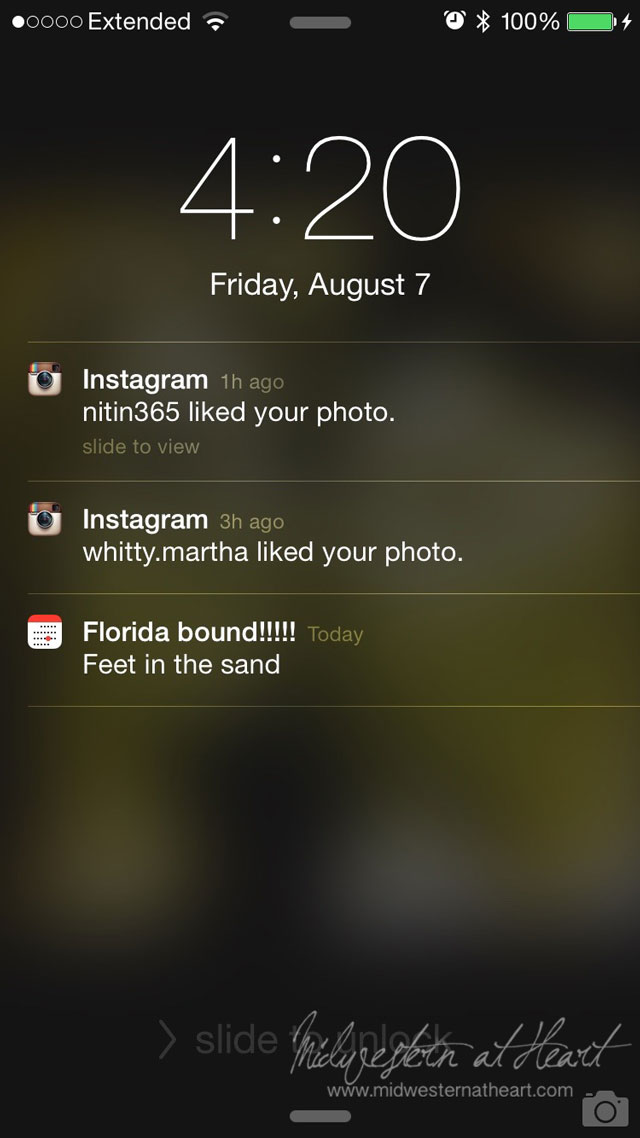The height and width of the screenshot is (1138, 640).
Task: Tap the camera shortcut icon
Action: coord(604,1108)
